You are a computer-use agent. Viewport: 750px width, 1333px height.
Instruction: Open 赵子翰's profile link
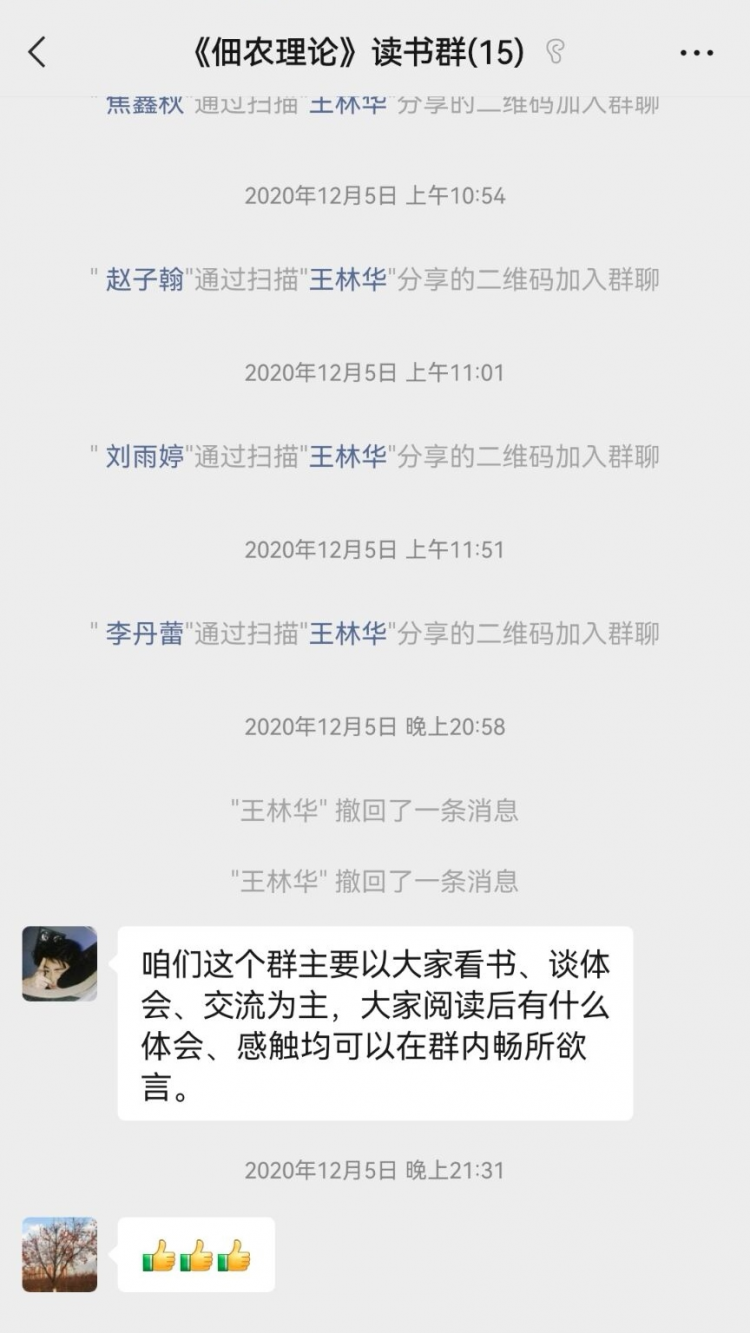(145, 280)
